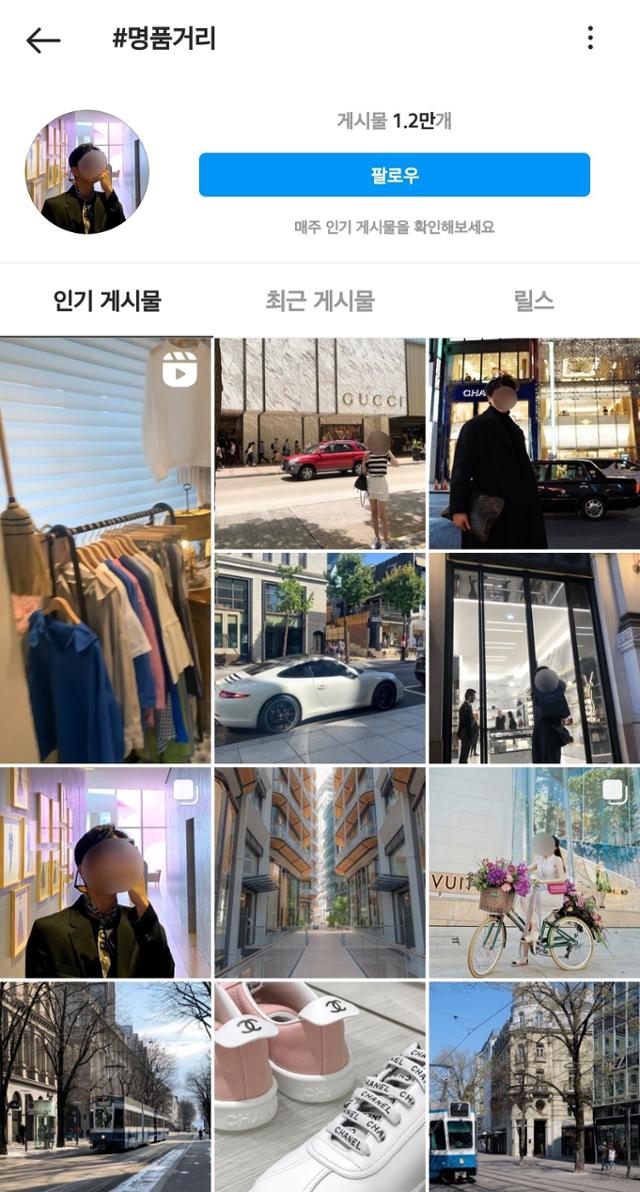The image size is (640, 1192).
Task: Open the bare trees street tram post
Action: pyautogui.click(x=105, y=1086)
